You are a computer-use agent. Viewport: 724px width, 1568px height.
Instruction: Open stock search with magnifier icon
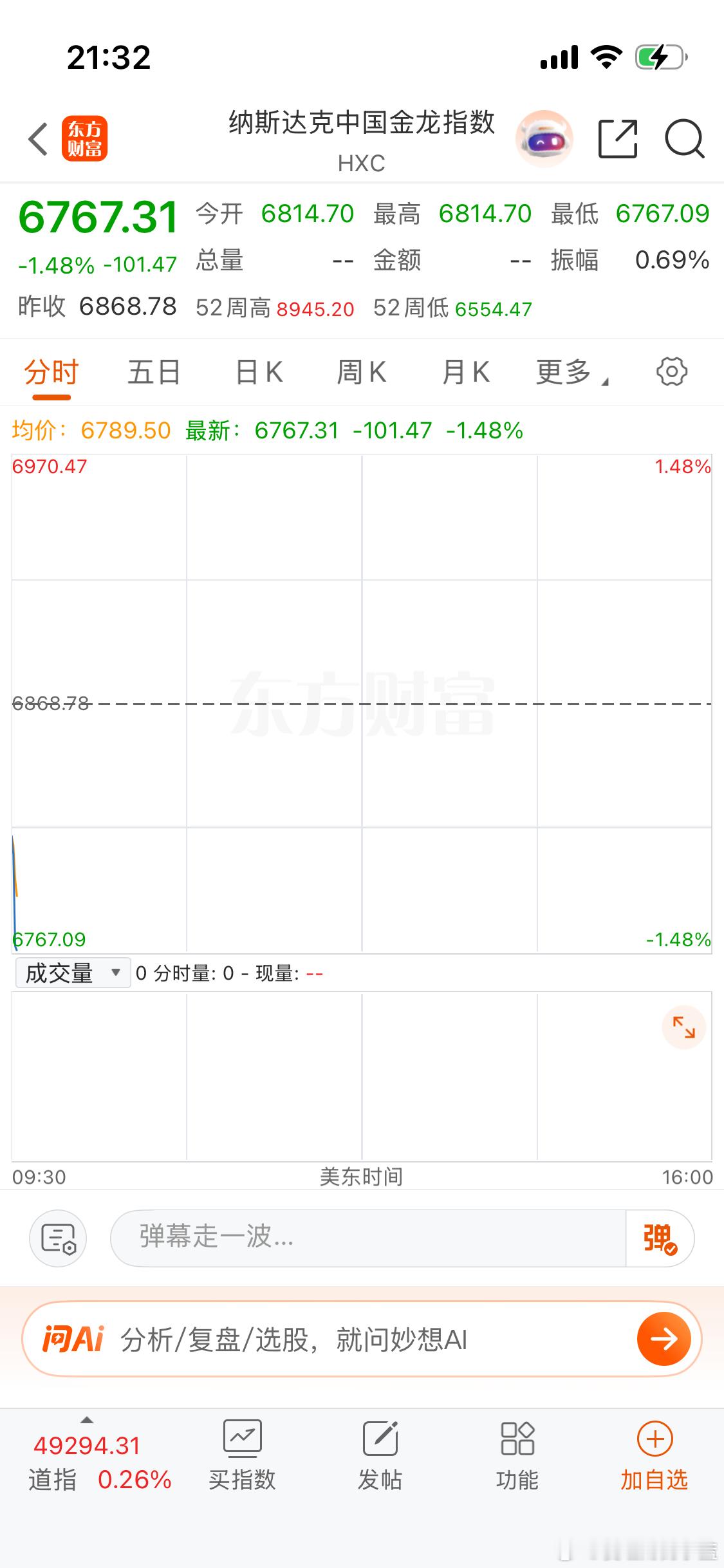click(x=684, y=138)
